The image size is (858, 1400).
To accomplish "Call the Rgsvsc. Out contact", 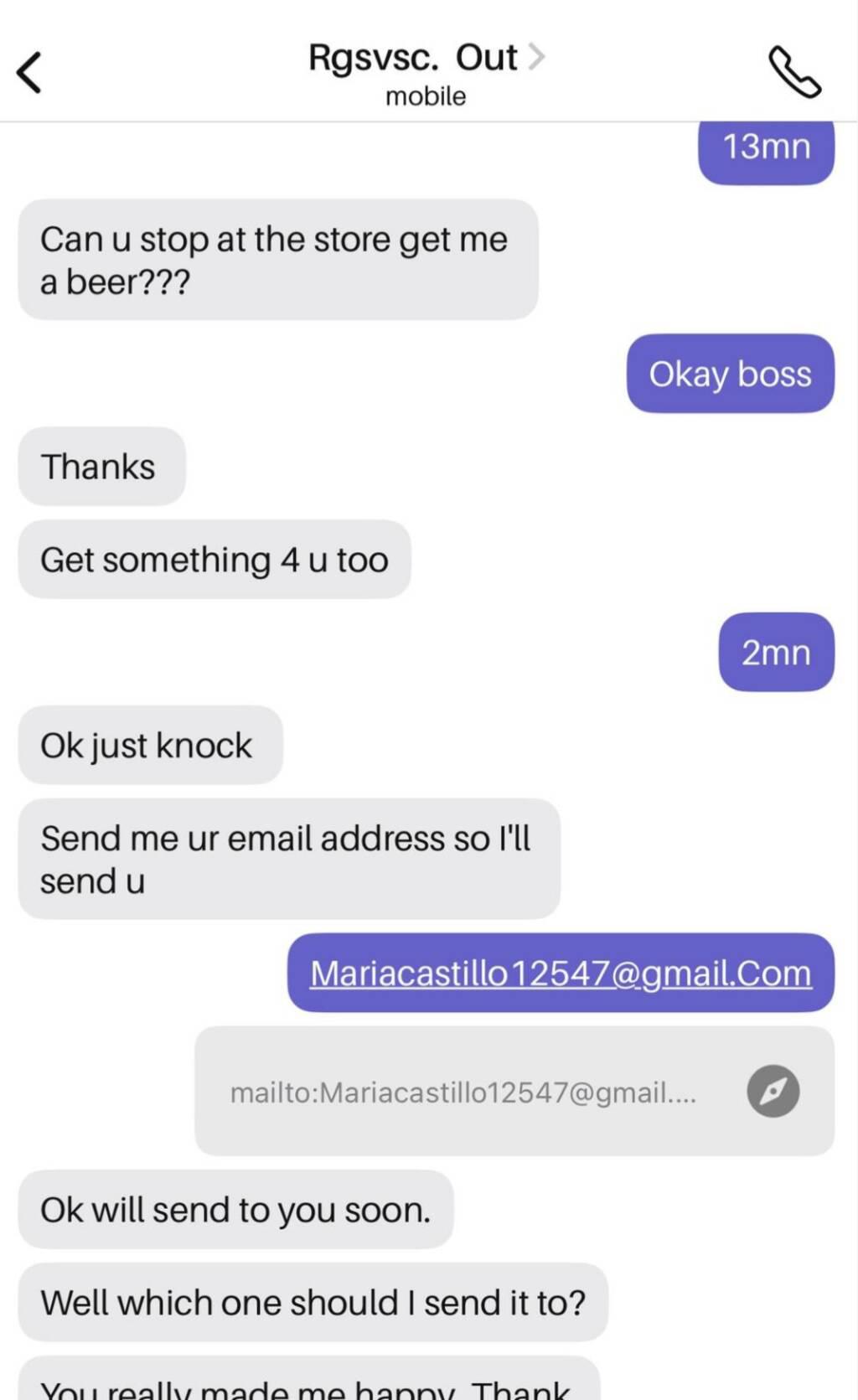I will [x=794, y=72].
